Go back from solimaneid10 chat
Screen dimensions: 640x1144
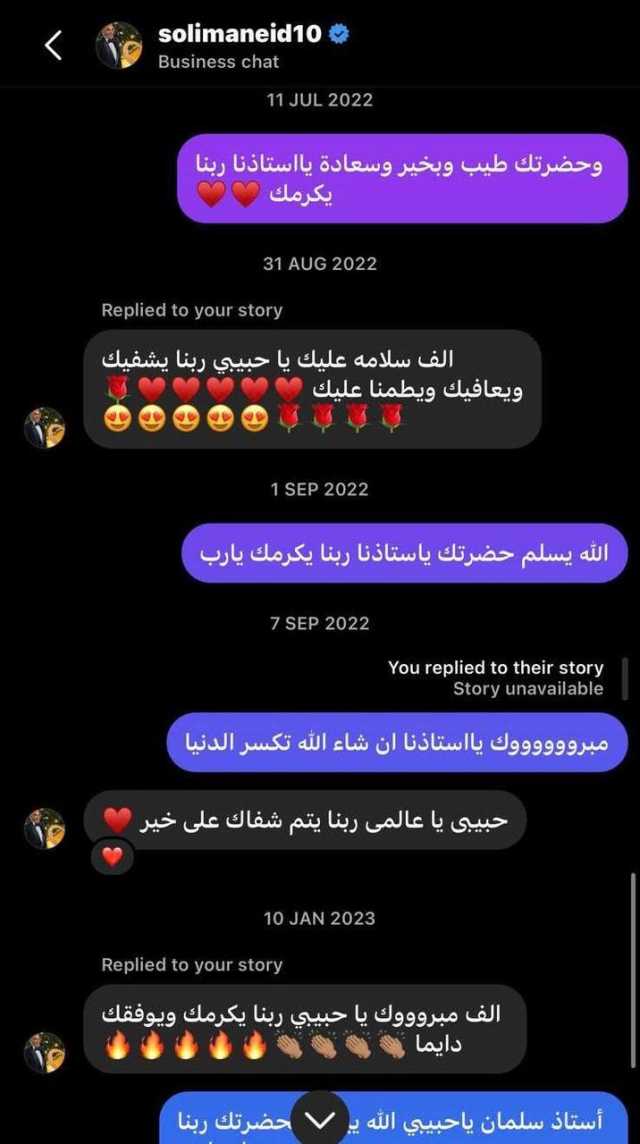click(x=53, y=44)
